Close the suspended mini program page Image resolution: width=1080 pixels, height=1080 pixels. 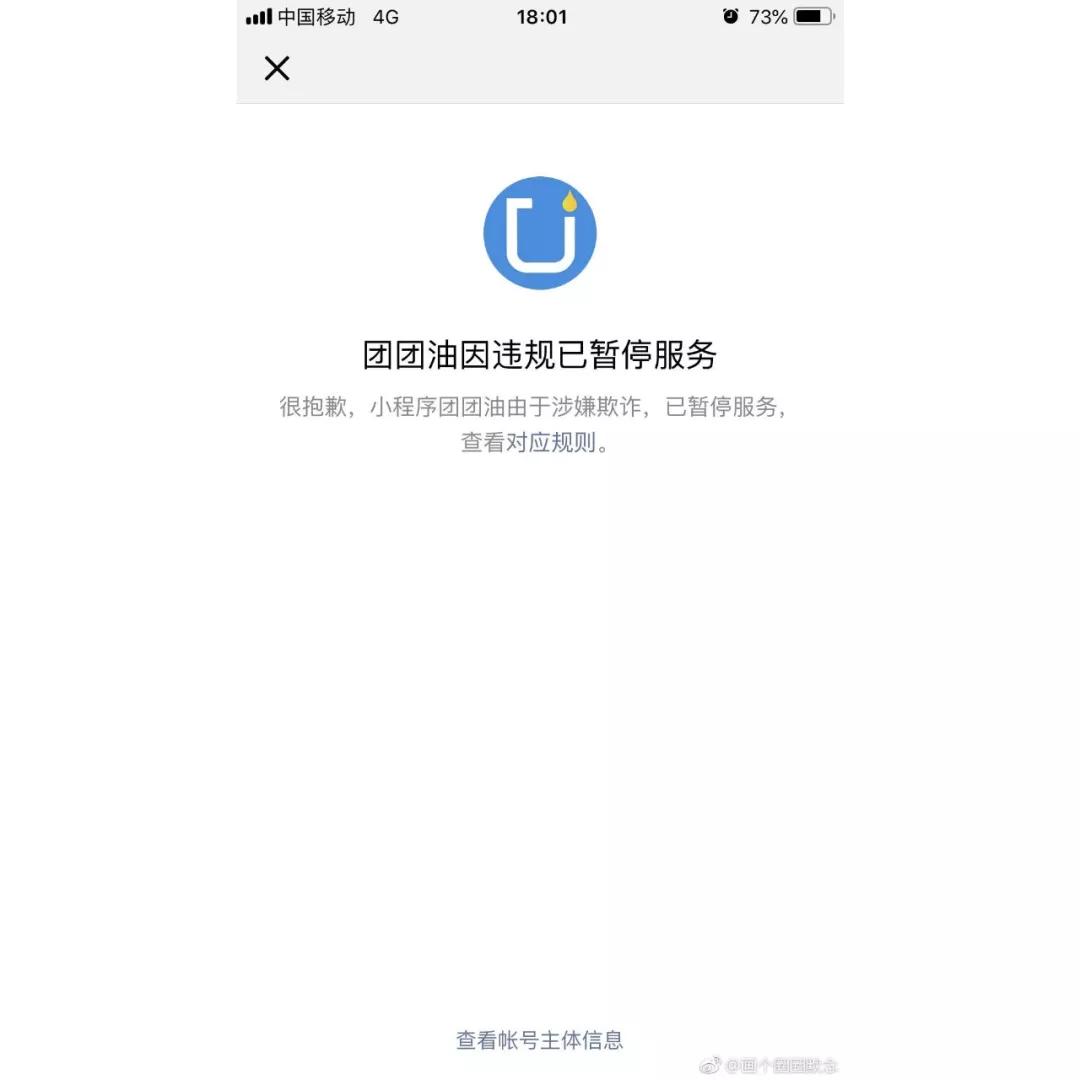point(277,68)
